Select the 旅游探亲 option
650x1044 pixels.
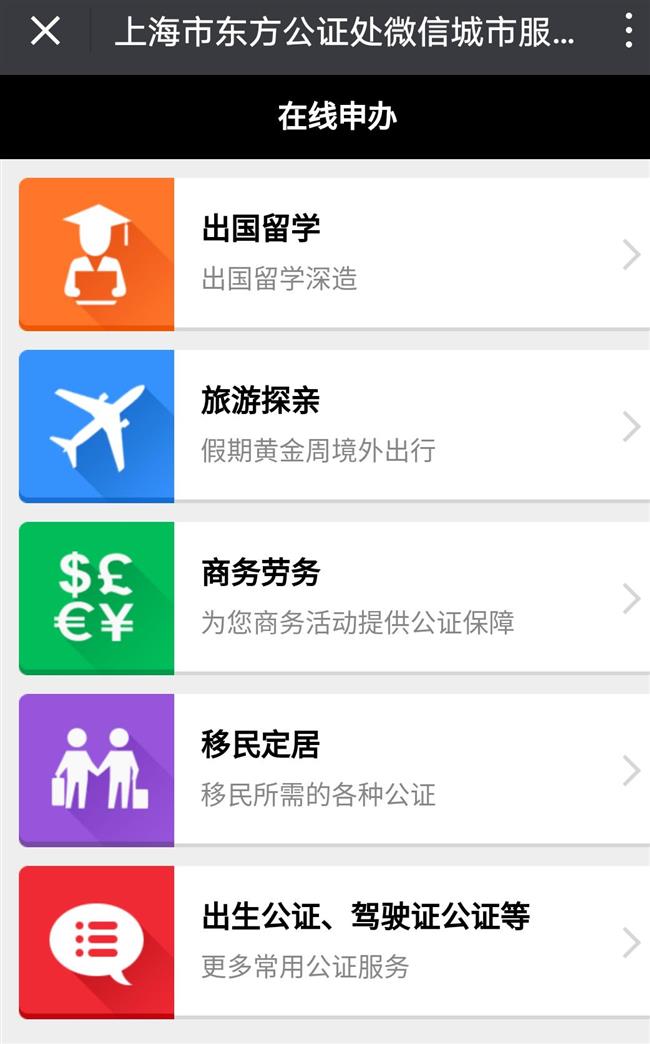(334, 425)
